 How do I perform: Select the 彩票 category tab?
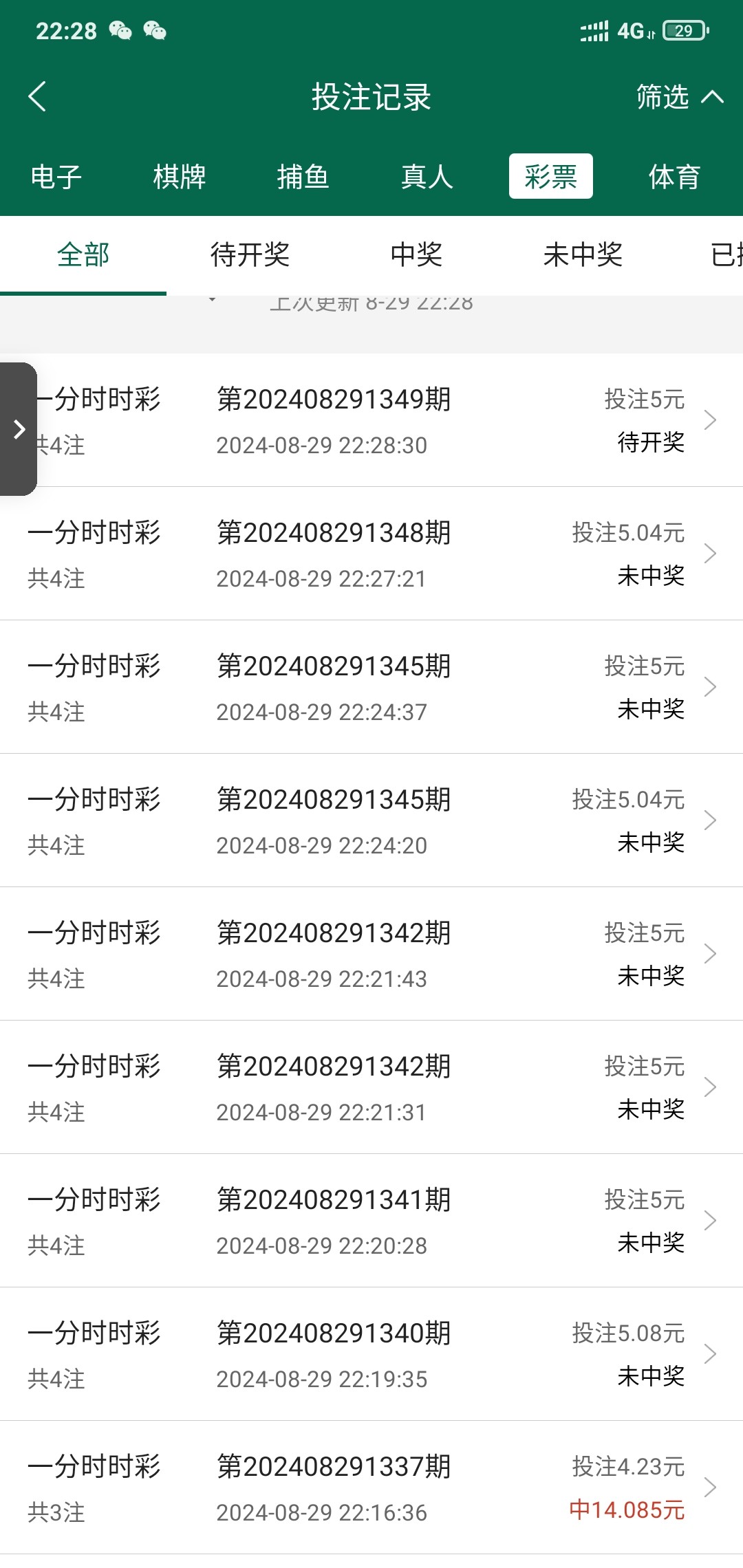point(550,177)
